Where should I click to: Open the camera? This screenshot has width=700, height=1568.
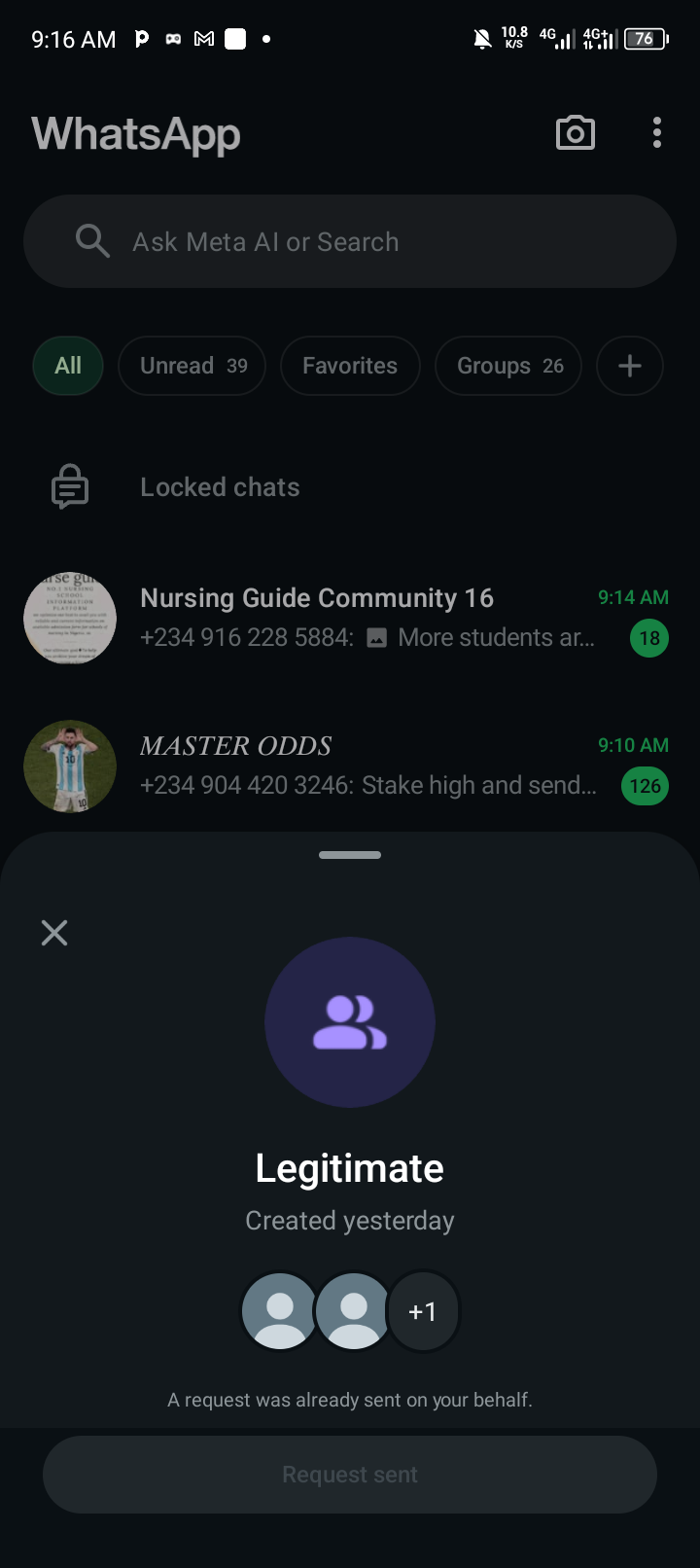[x=575, y=133]
